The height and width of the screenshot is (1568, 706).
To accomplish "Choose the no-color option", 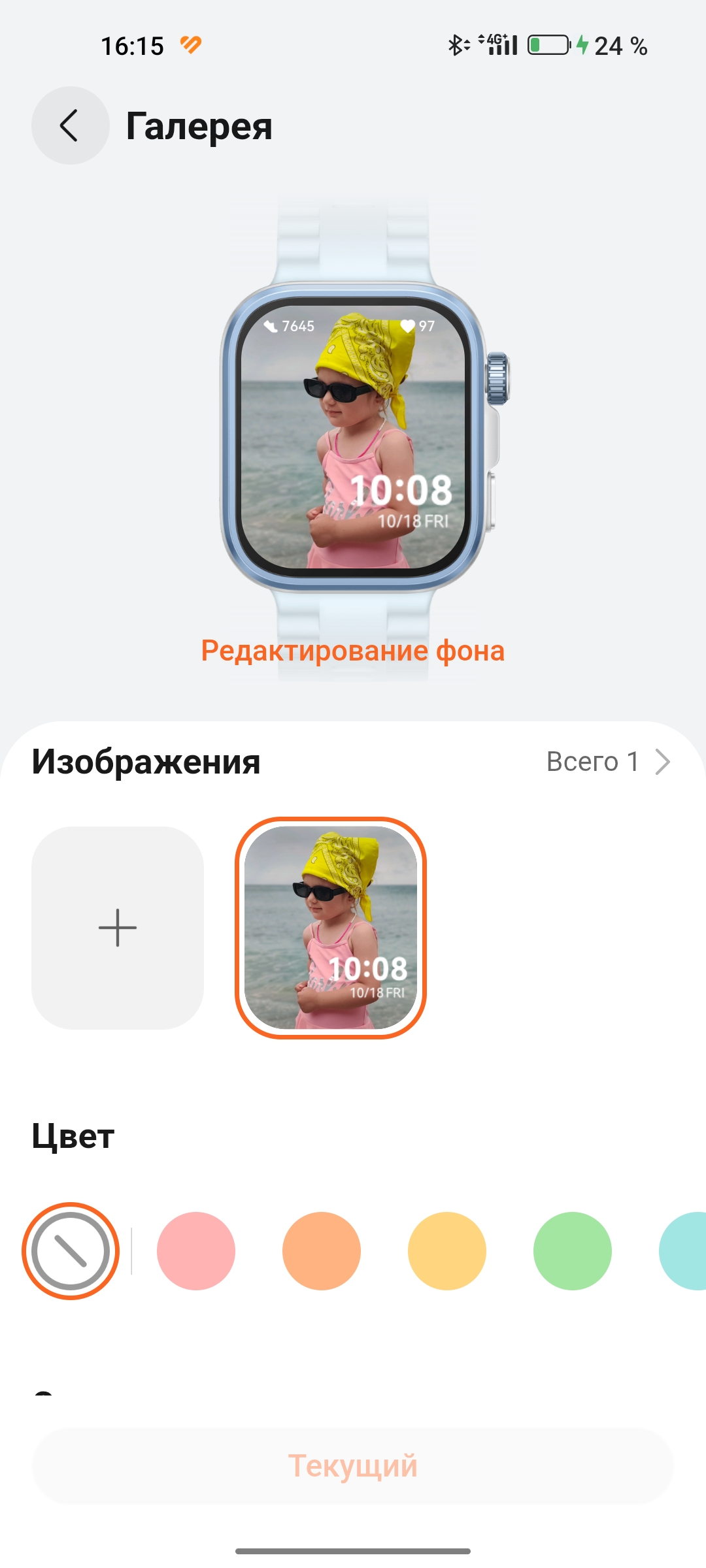I will coord(71,1251).
